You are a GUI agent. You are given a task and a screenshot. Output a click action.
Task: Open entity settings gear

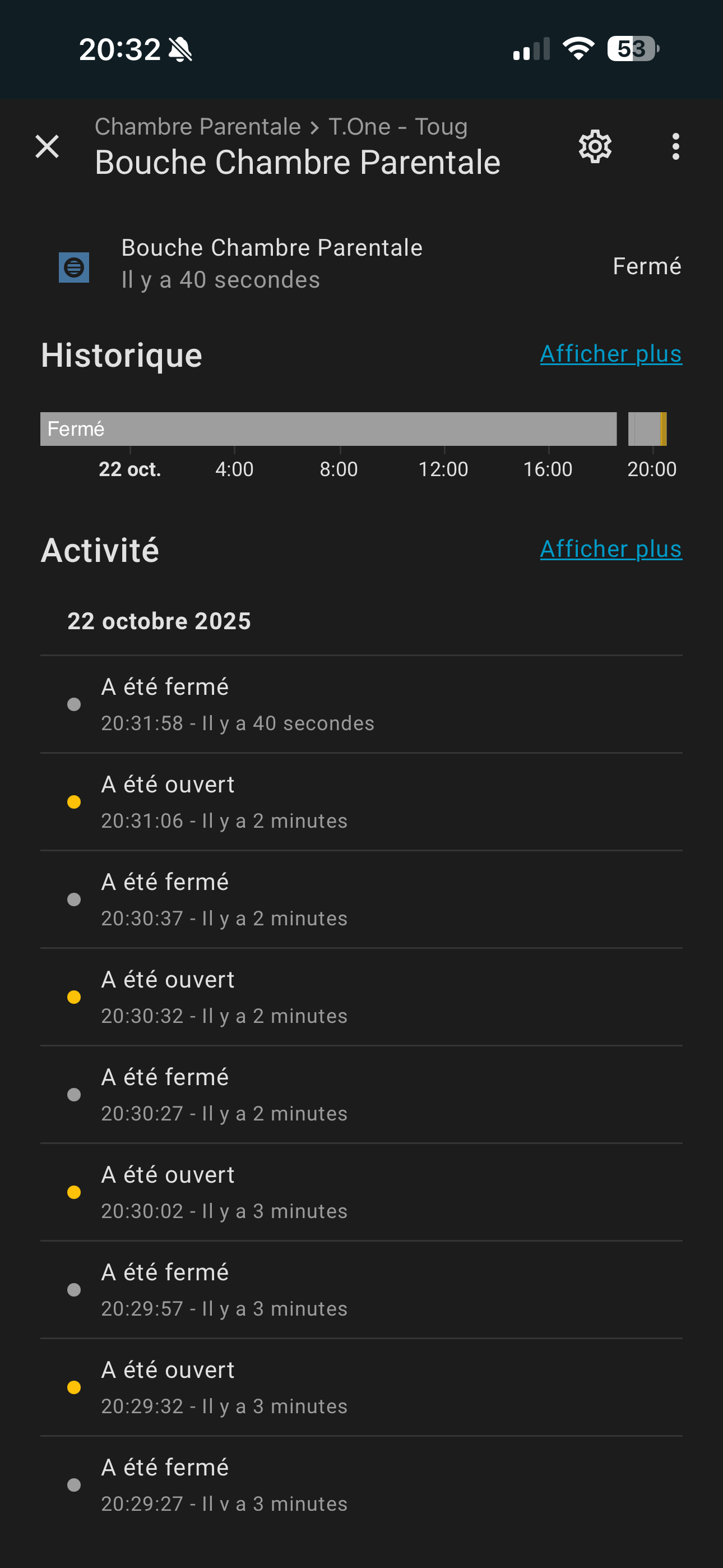[x=595, y=147]
